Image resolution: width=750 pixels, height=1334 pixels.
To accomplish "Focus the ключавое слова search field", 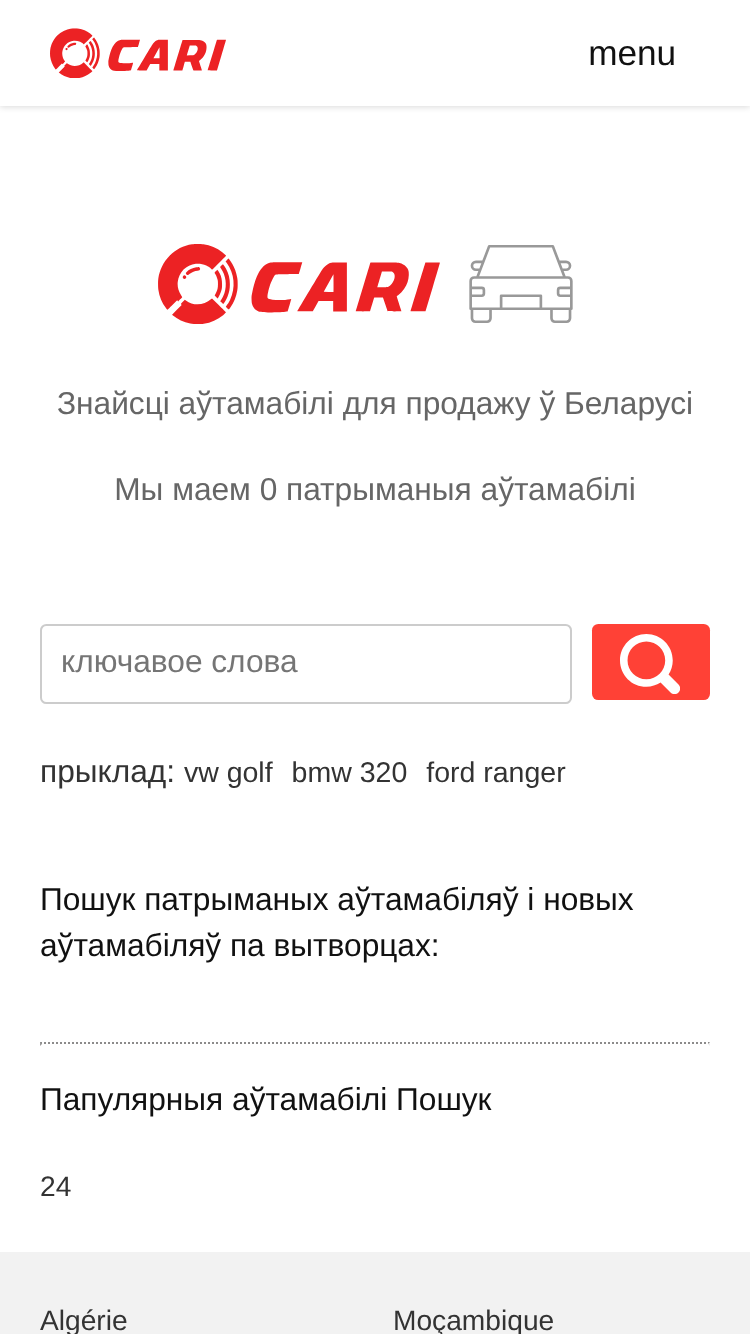I will [306, 664].
